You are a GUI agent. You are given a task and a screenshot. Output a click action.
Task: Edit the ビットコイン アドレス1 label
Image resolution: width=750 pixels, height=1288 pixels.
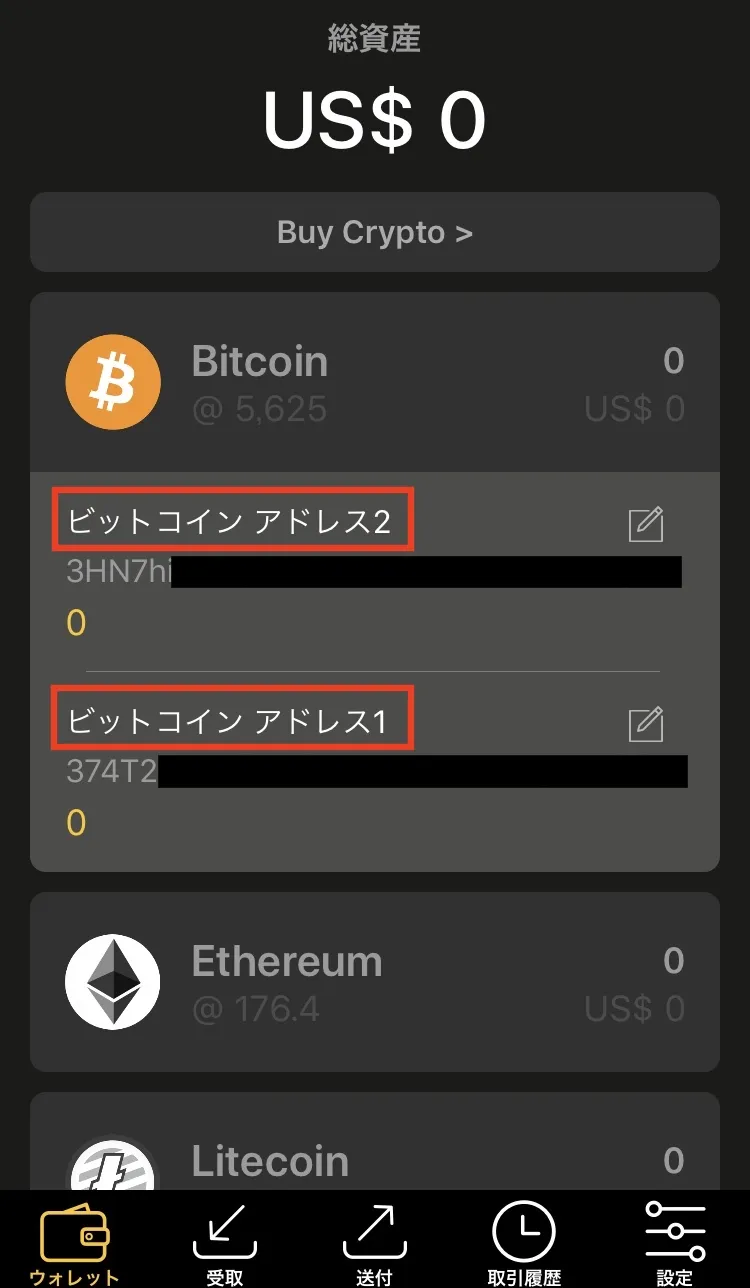(646, 723)
